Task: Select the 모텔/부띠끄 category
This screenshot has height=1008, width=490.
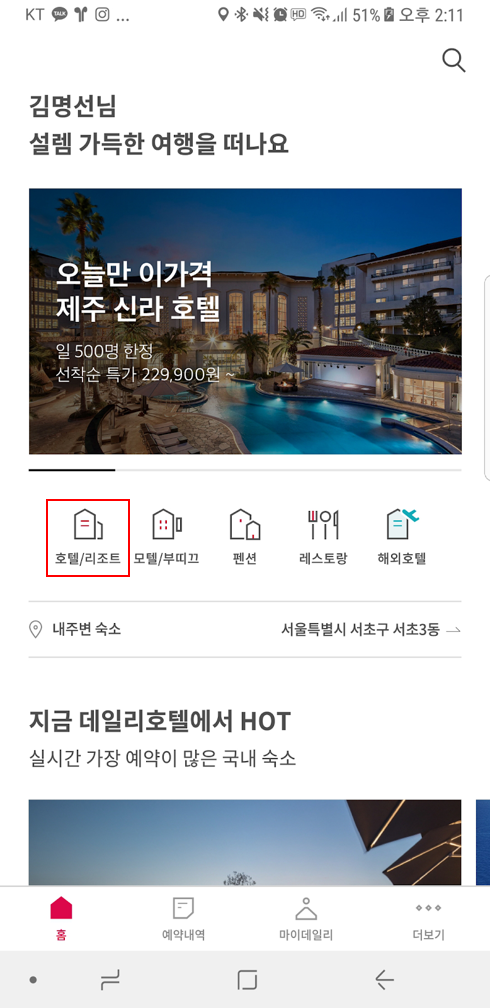Action: point(166,537)
